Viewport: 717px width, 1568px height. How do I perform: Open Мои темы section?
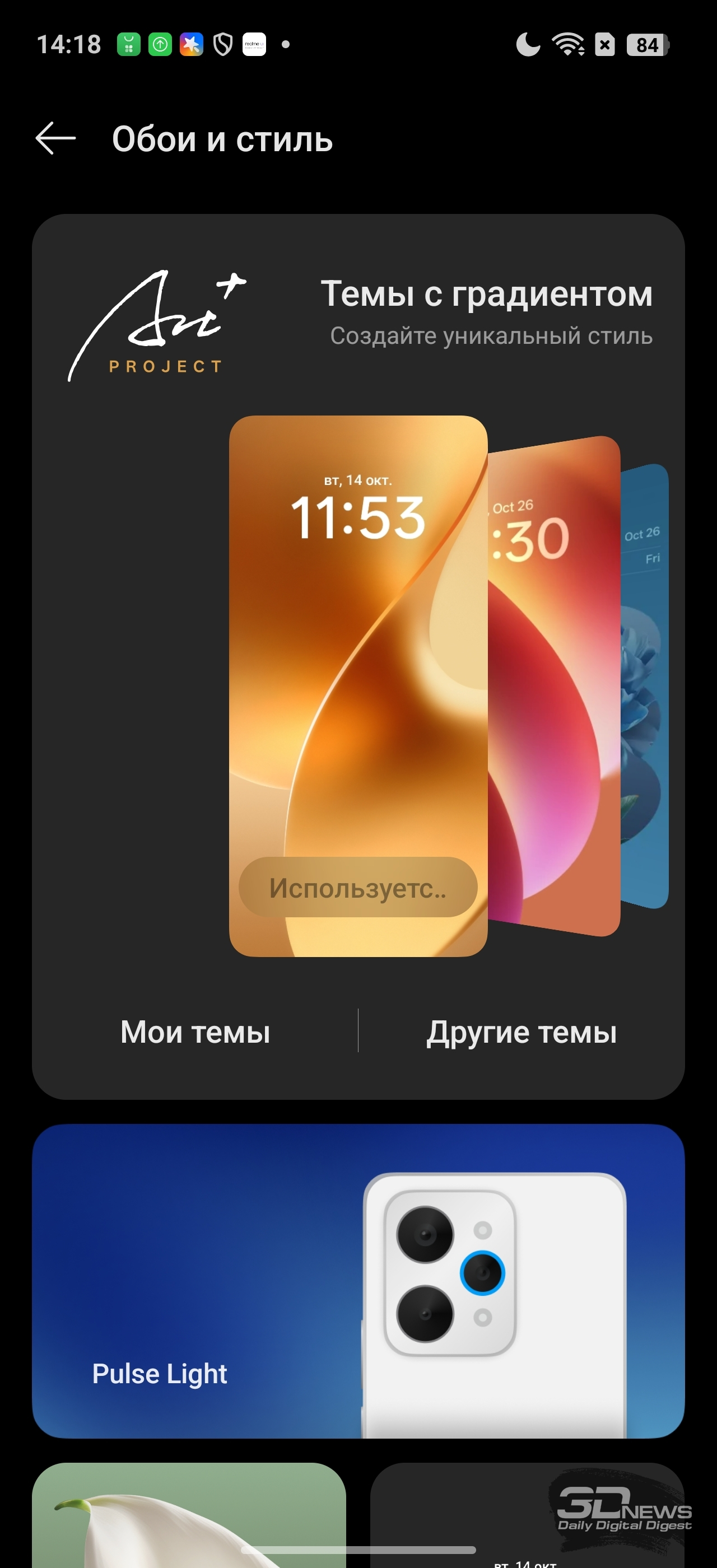(195, 1032)
